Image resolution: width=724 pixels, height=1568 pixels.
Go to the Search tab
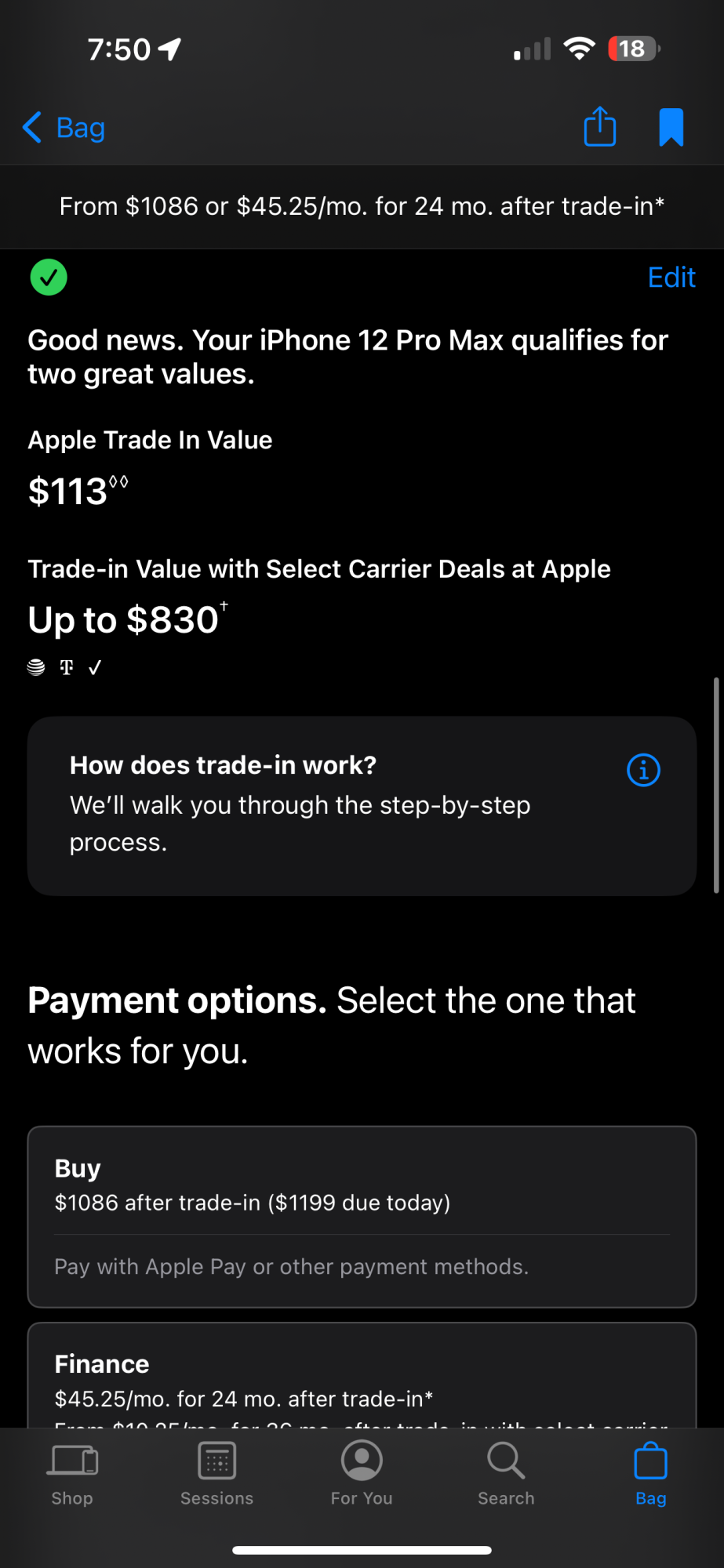[506, 1474]
